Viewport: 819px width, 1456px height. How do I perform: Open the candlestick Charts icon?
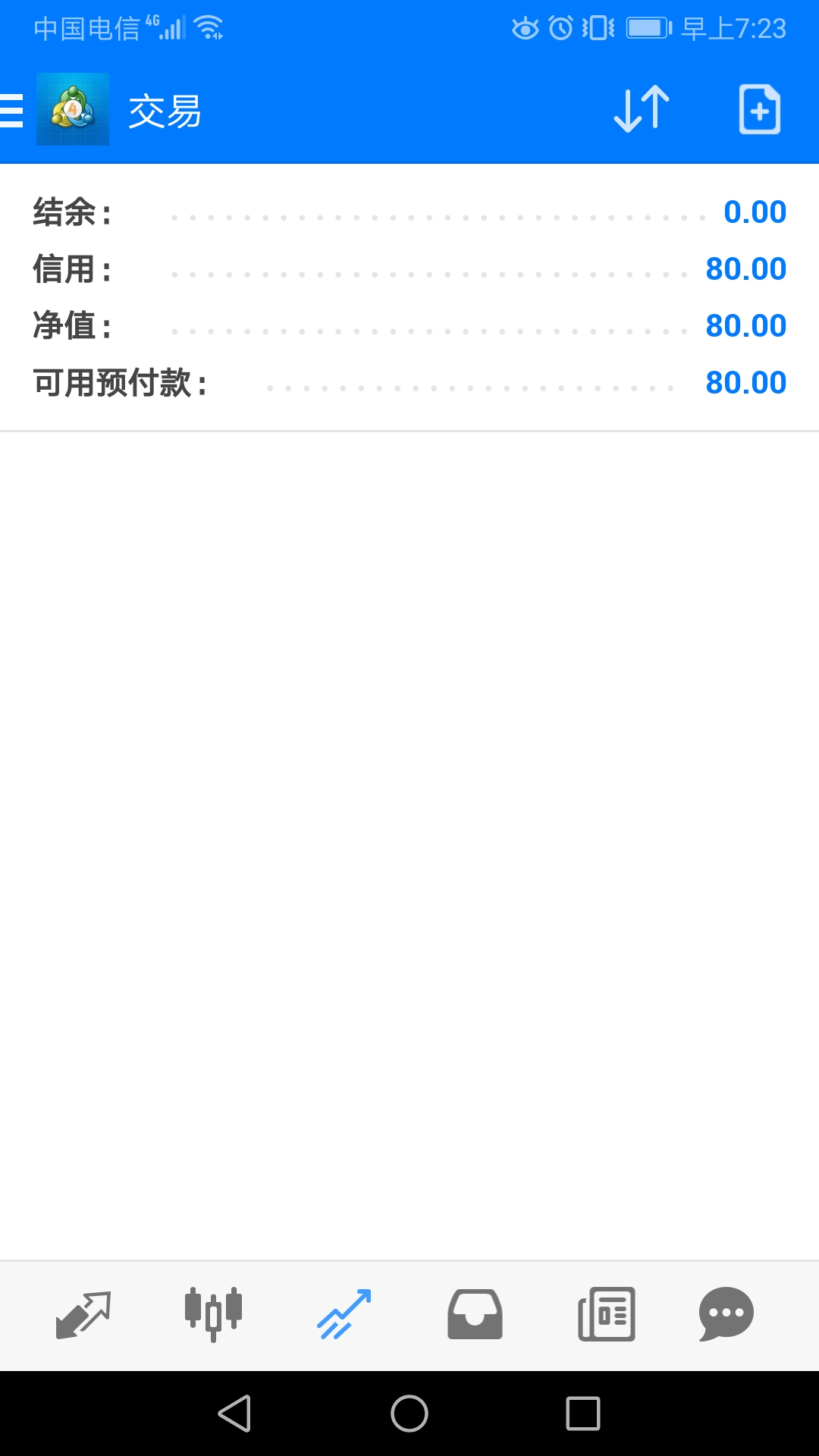pyautogui.click(x=213, y=1316)
